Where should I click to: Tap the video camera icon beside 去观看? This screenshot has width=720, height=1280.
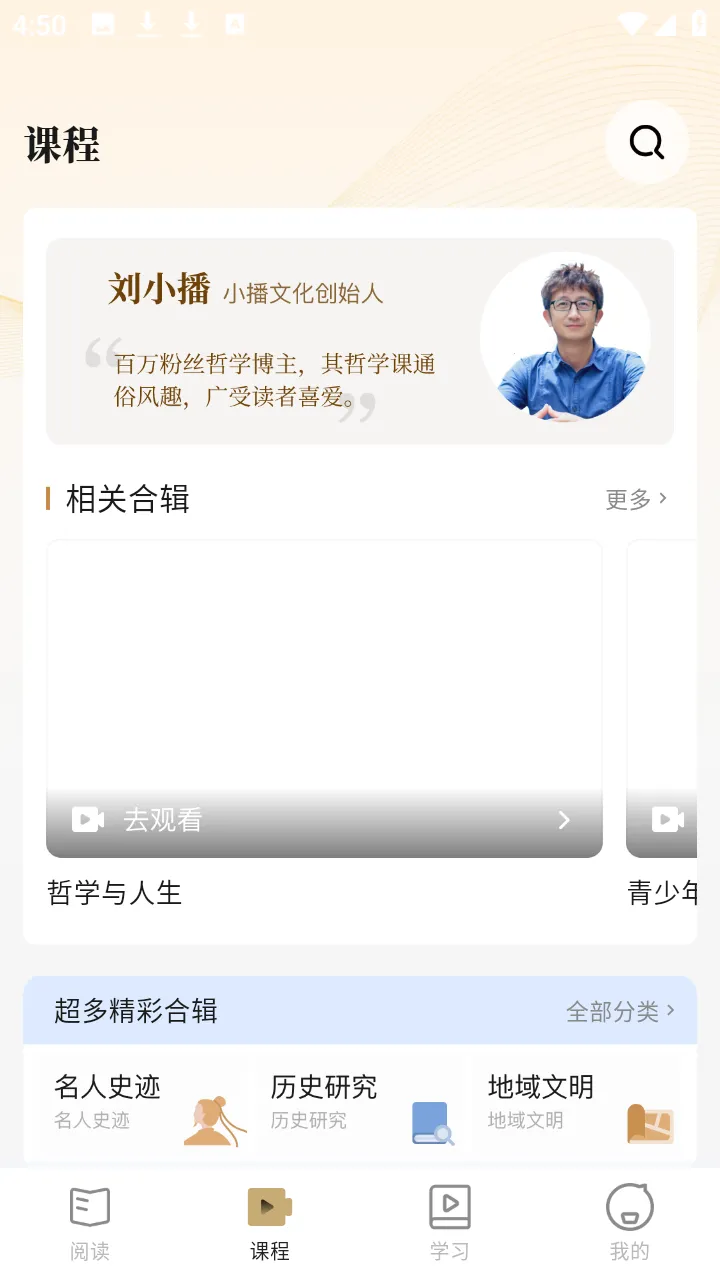click(88, 819)
